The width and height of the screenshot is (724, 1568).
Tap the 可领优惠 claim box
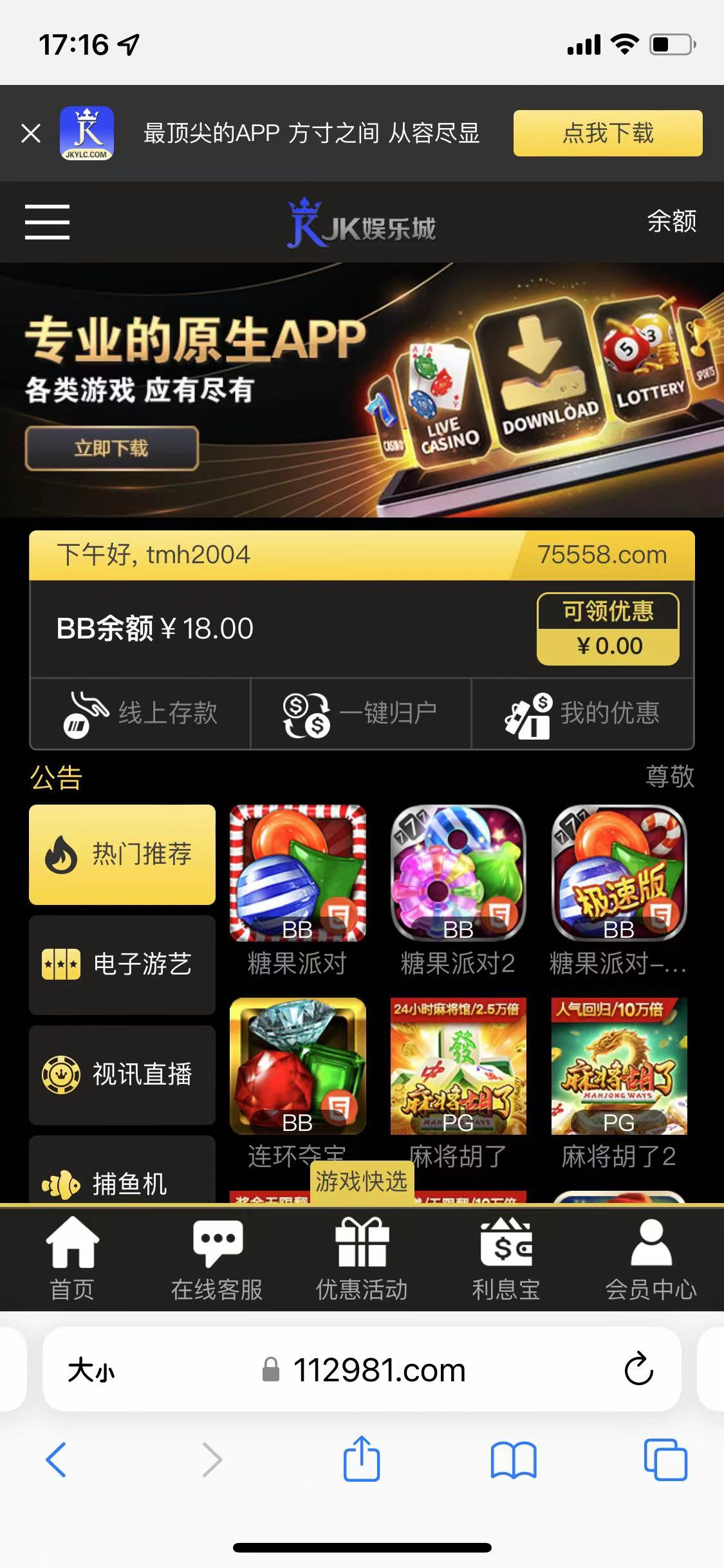(x=608, y=629)
